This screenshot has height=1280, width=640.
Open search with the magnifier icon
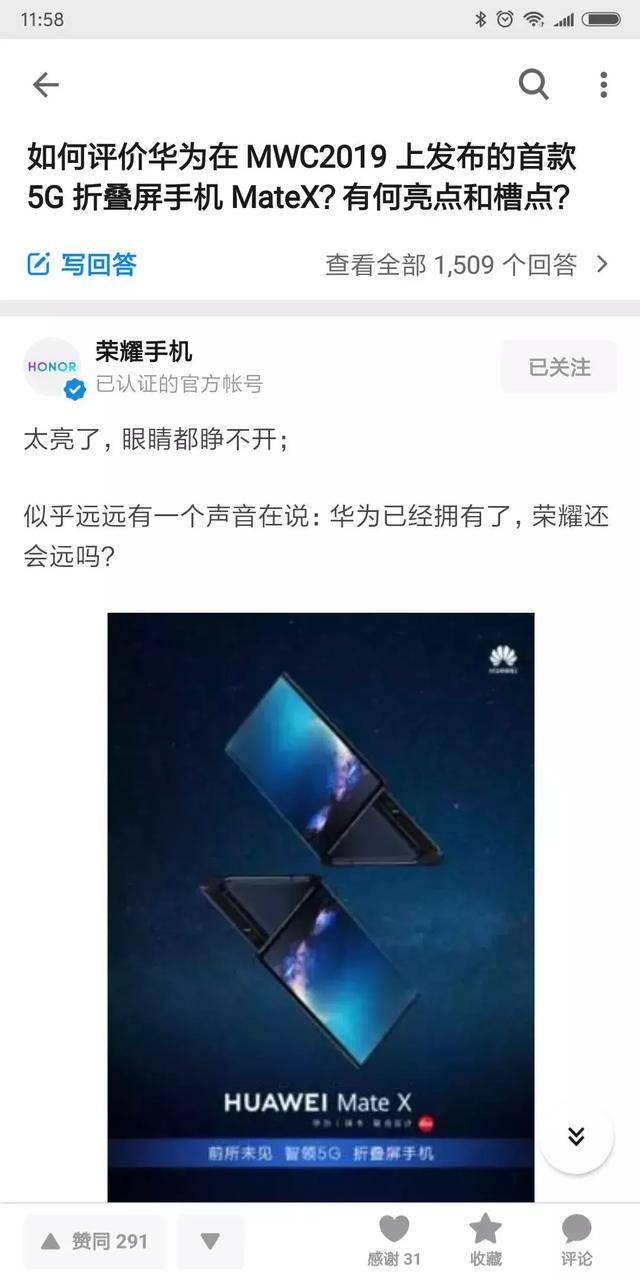point(534,85)
